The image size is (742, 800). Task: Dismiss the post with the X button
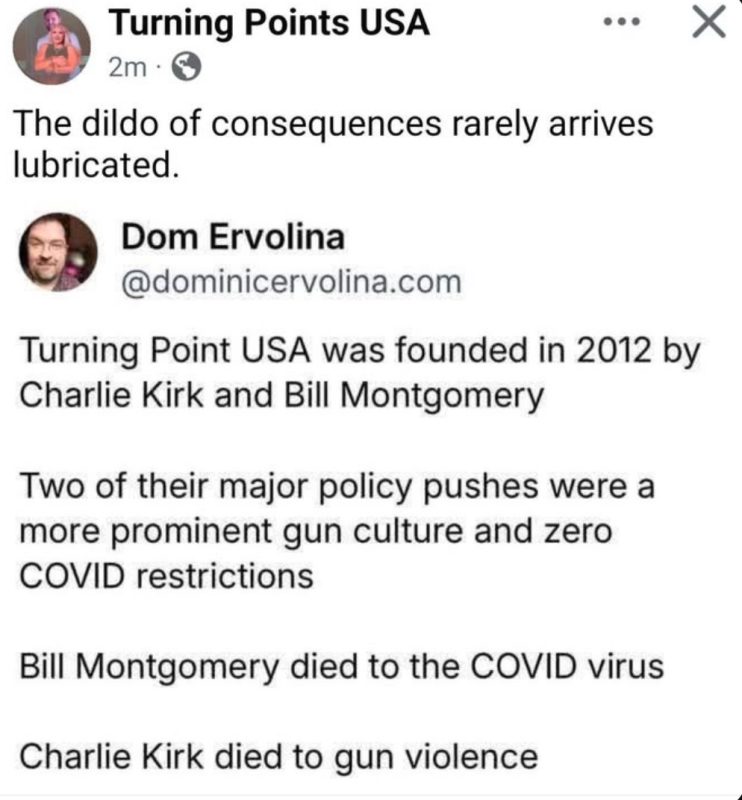pos(707,23)
